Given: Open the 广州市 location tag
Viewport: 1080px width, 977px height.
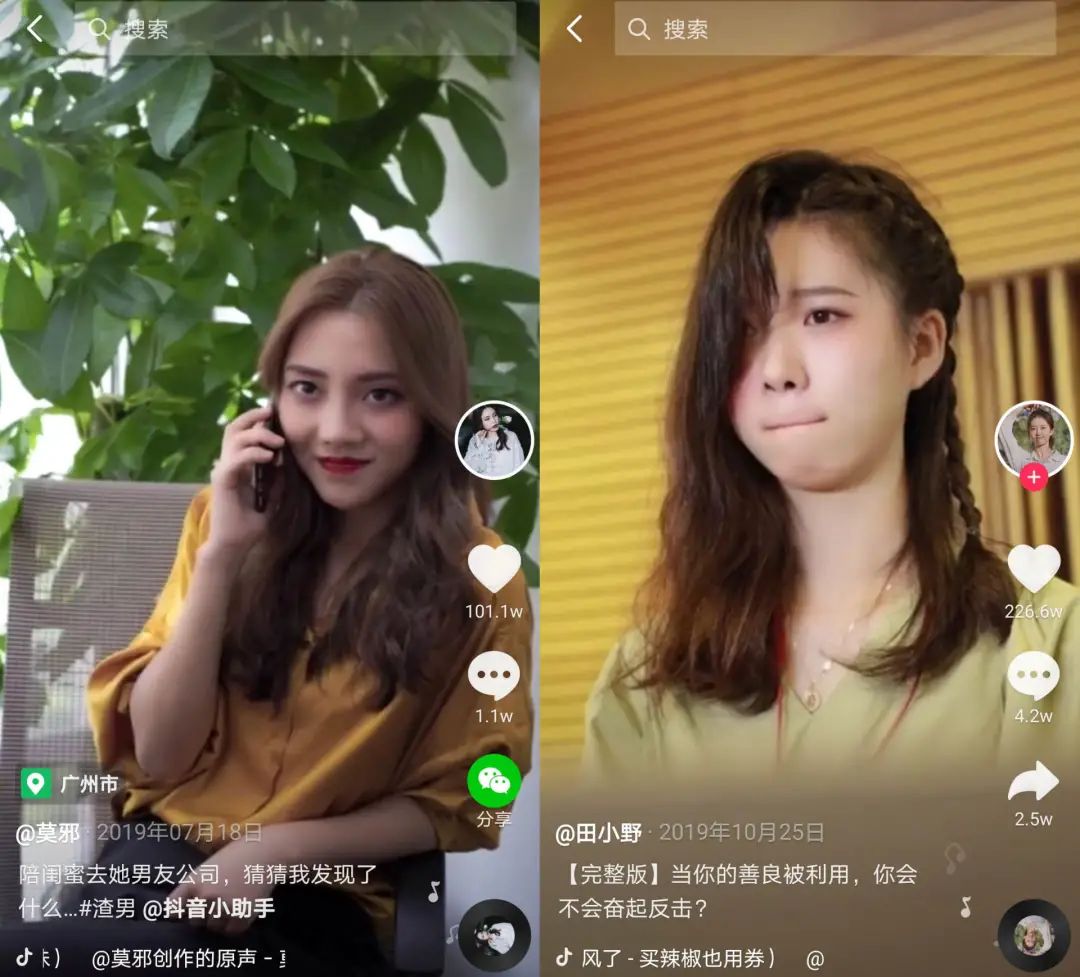Looking at the screenshot, I should 72,783.
